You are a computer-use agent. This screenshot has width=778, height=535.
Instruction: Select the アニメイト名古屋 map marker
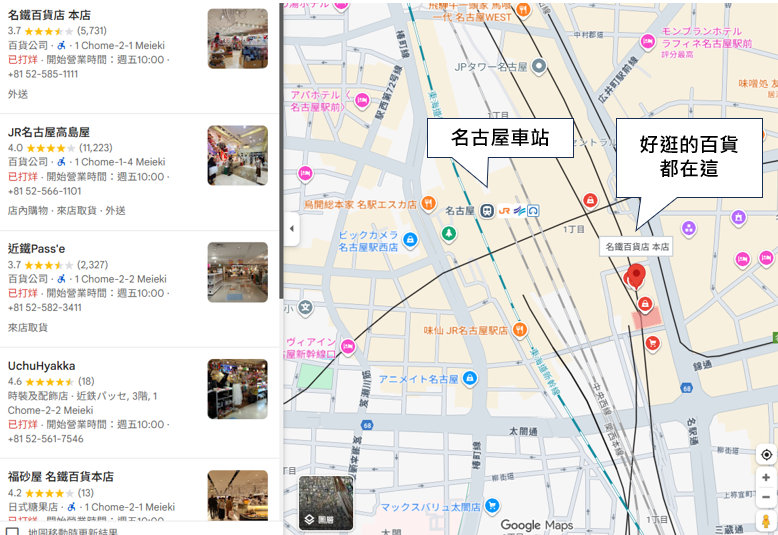(470, 379)
